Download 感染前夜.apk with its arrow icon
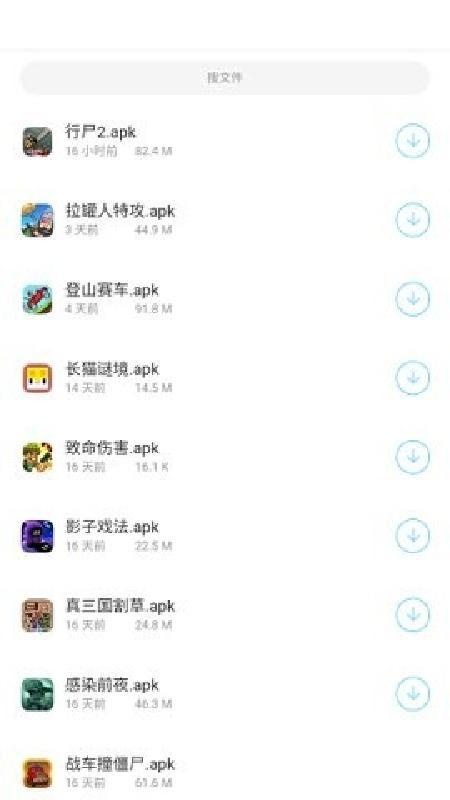The image size is (450, 800). [413, 694]
